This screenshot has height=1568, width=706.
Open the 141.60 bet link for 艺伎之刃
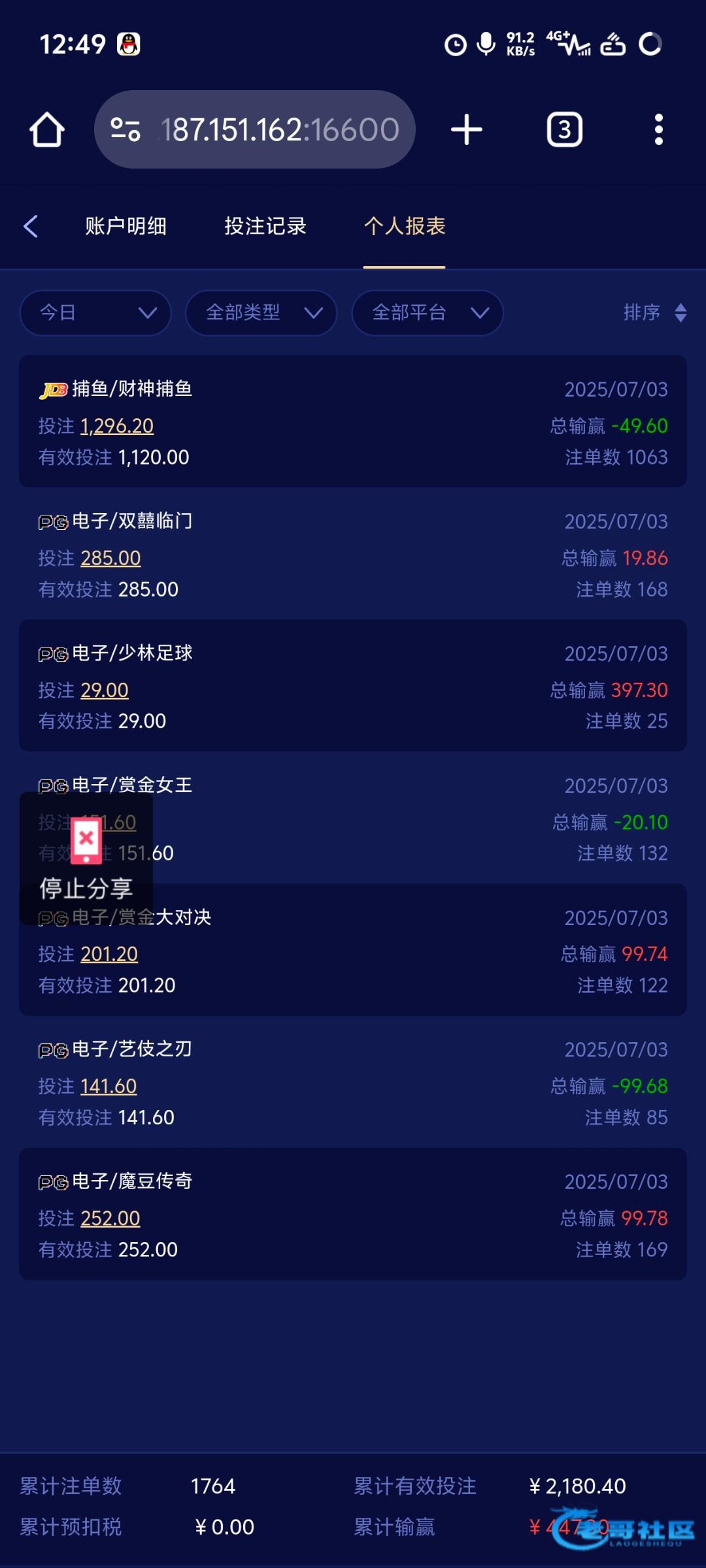[109, 1086]
